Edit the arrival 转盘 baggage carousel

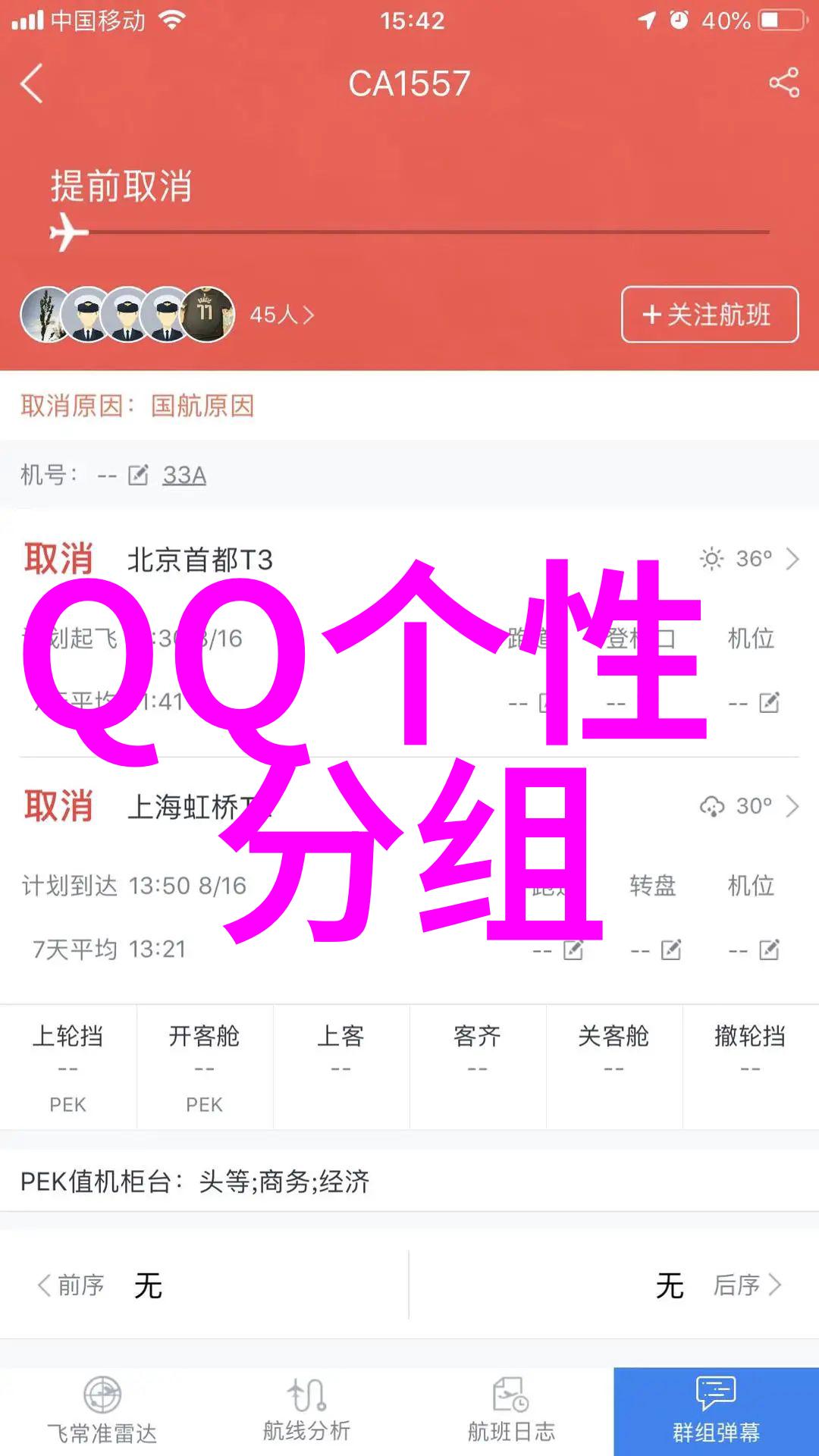coord(671,950)
